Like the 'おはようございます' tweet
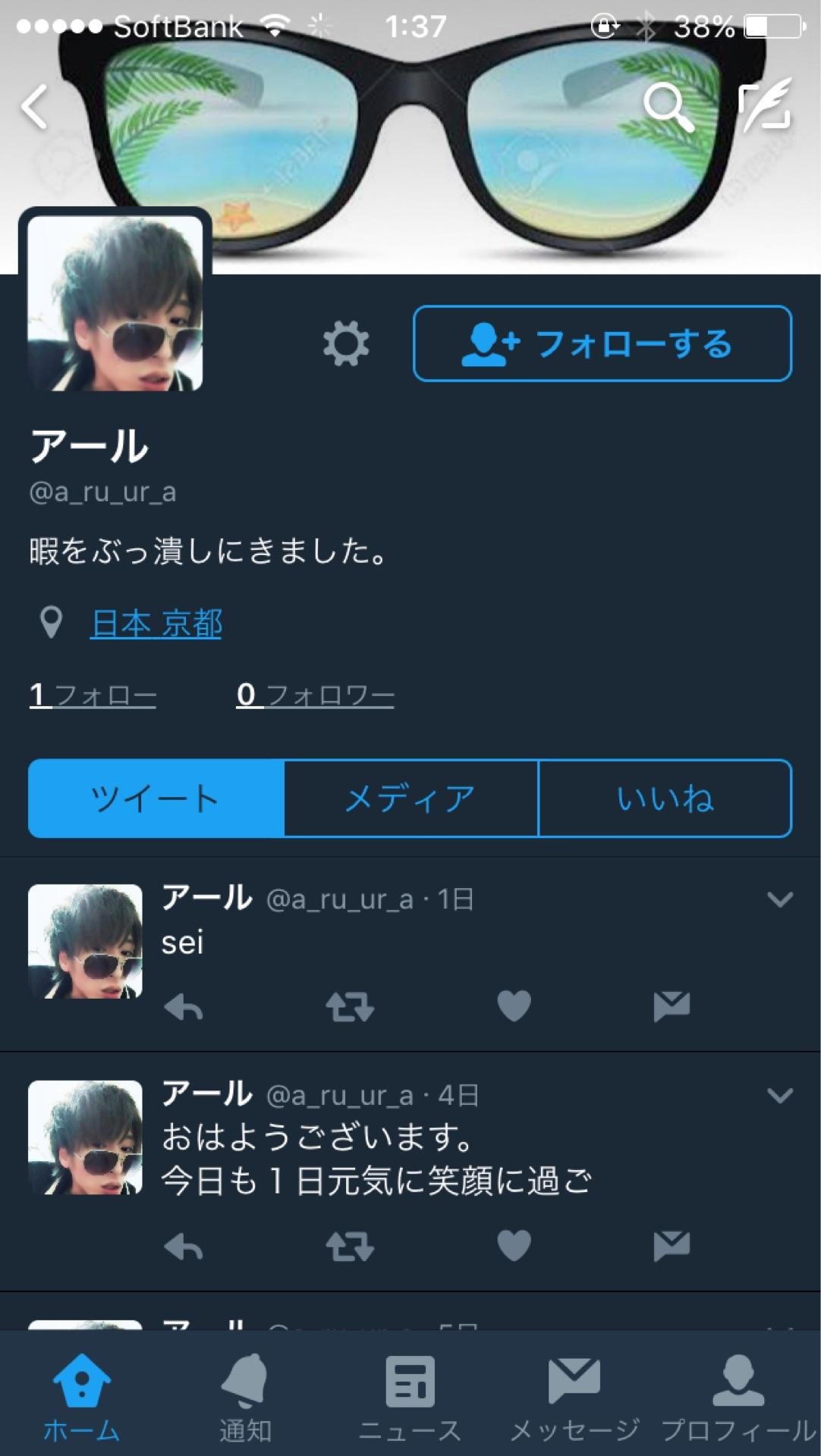Screen dimensions: 821x1456 pos(514,1244)
